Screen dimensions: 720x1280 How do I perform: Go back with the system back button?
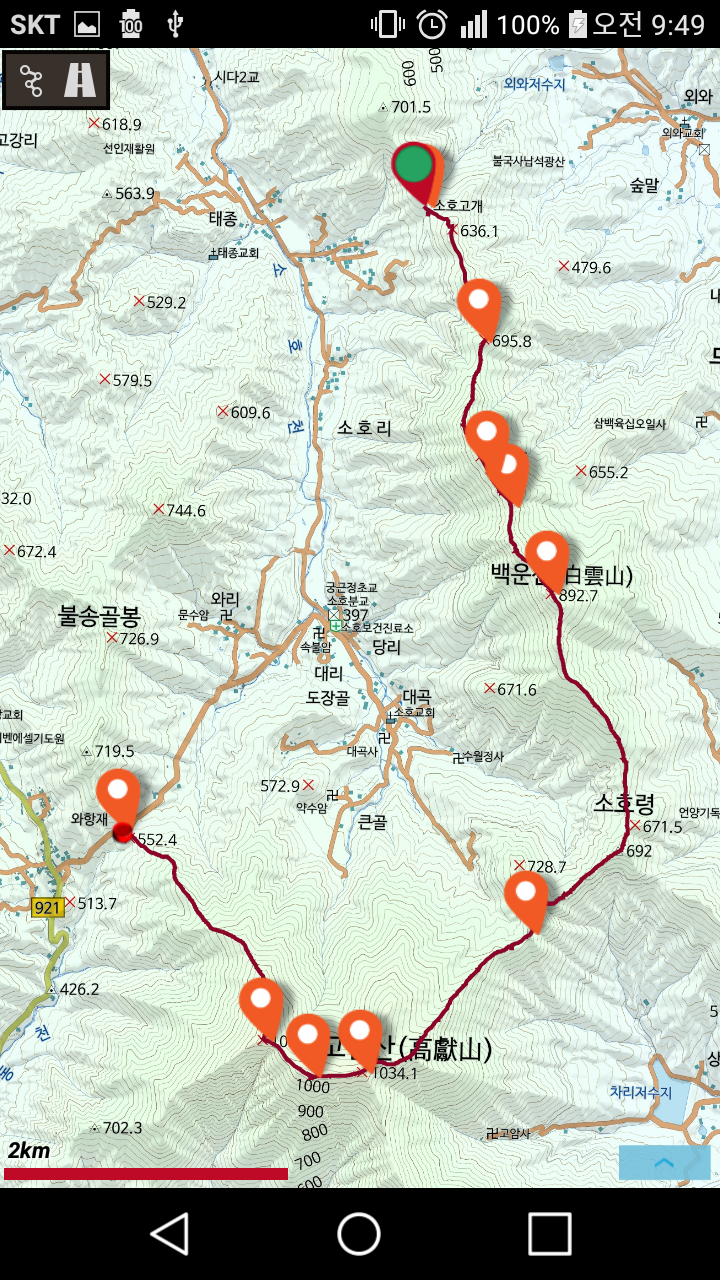pos(170,1234)
